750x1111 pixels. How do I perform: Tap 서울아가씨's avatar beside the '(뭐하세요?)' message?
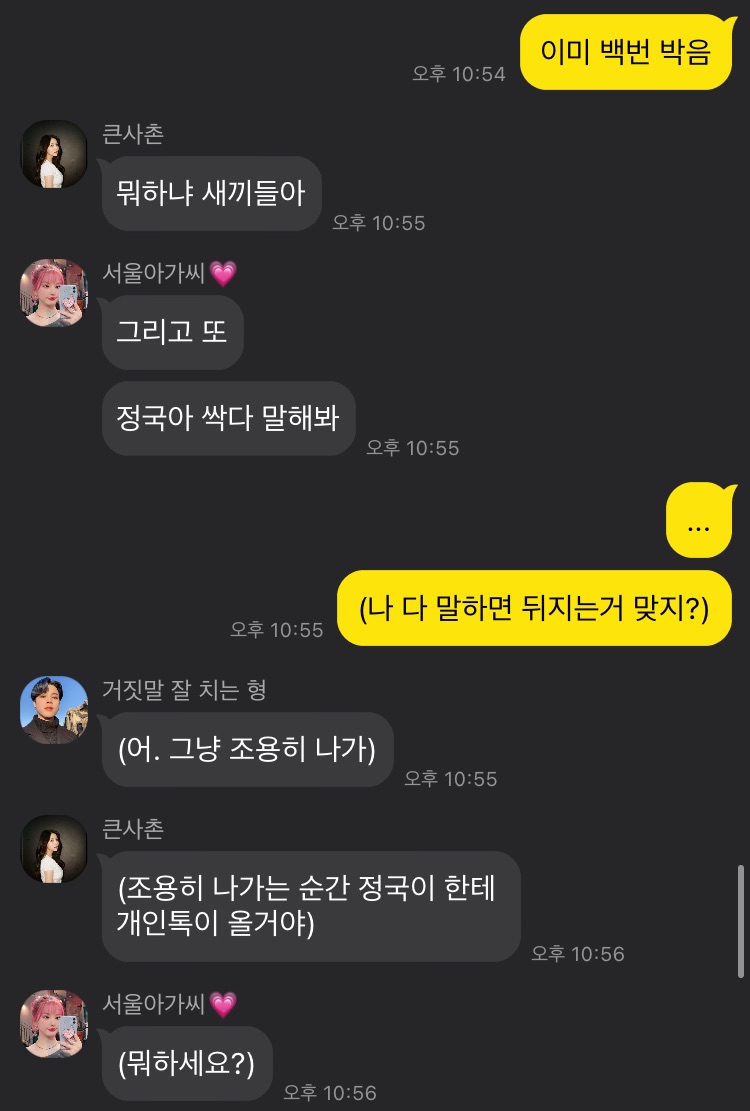tap(54, 1023)
